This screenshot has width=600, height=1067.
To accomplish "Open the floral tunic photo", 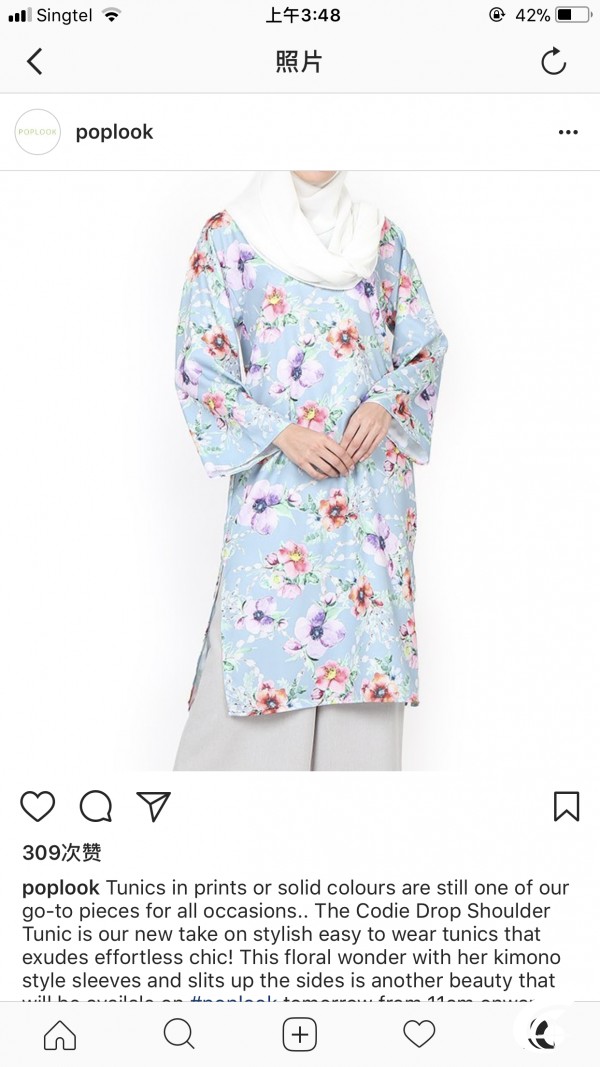I will point(300,470).
